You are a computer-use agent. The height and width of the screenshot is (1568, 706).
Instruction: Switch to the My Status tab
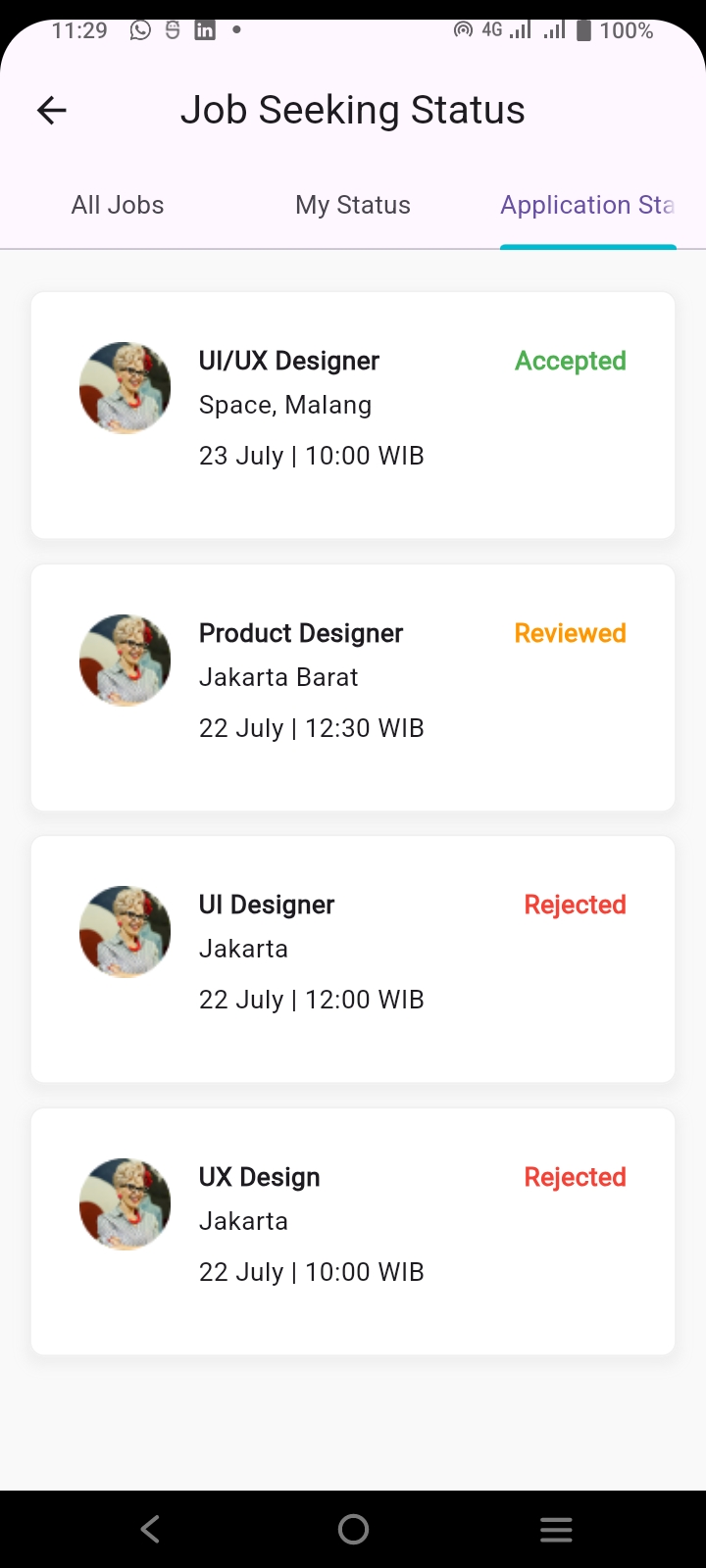click(x=353, y=206)
